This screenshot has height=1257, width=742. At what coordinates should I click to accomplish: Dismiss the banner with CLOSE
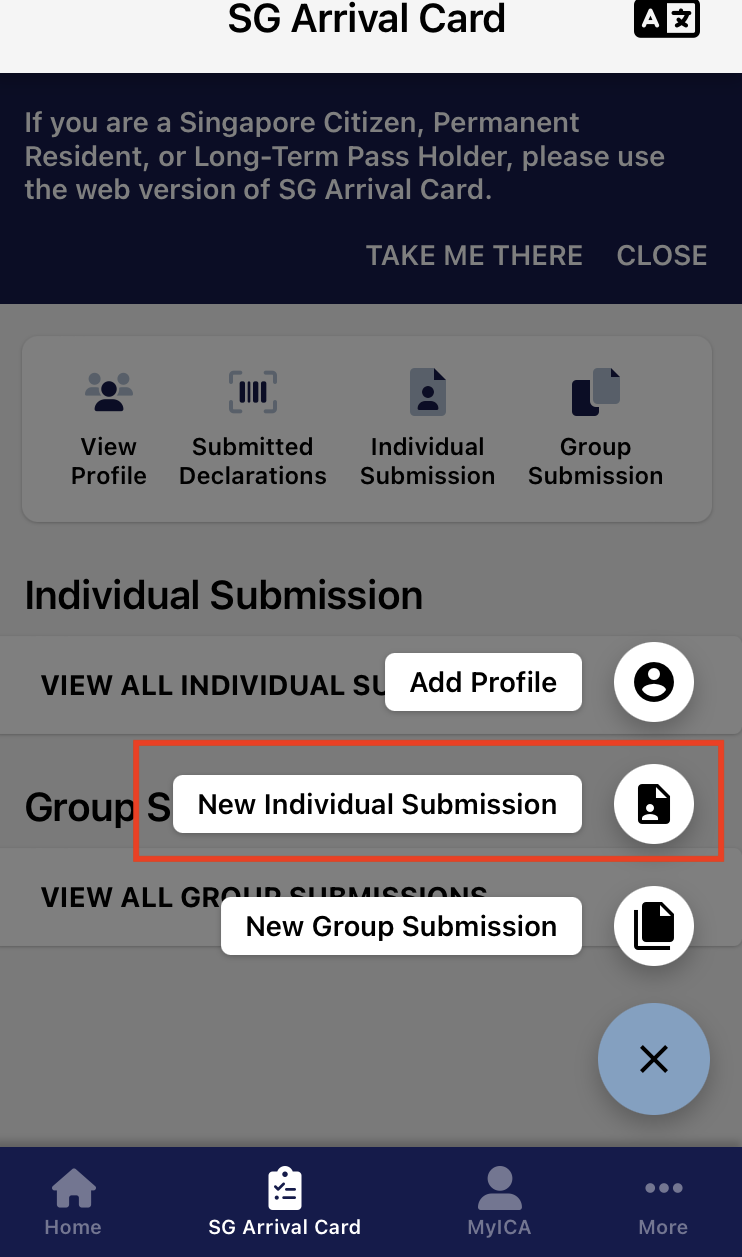click(662, 255)
